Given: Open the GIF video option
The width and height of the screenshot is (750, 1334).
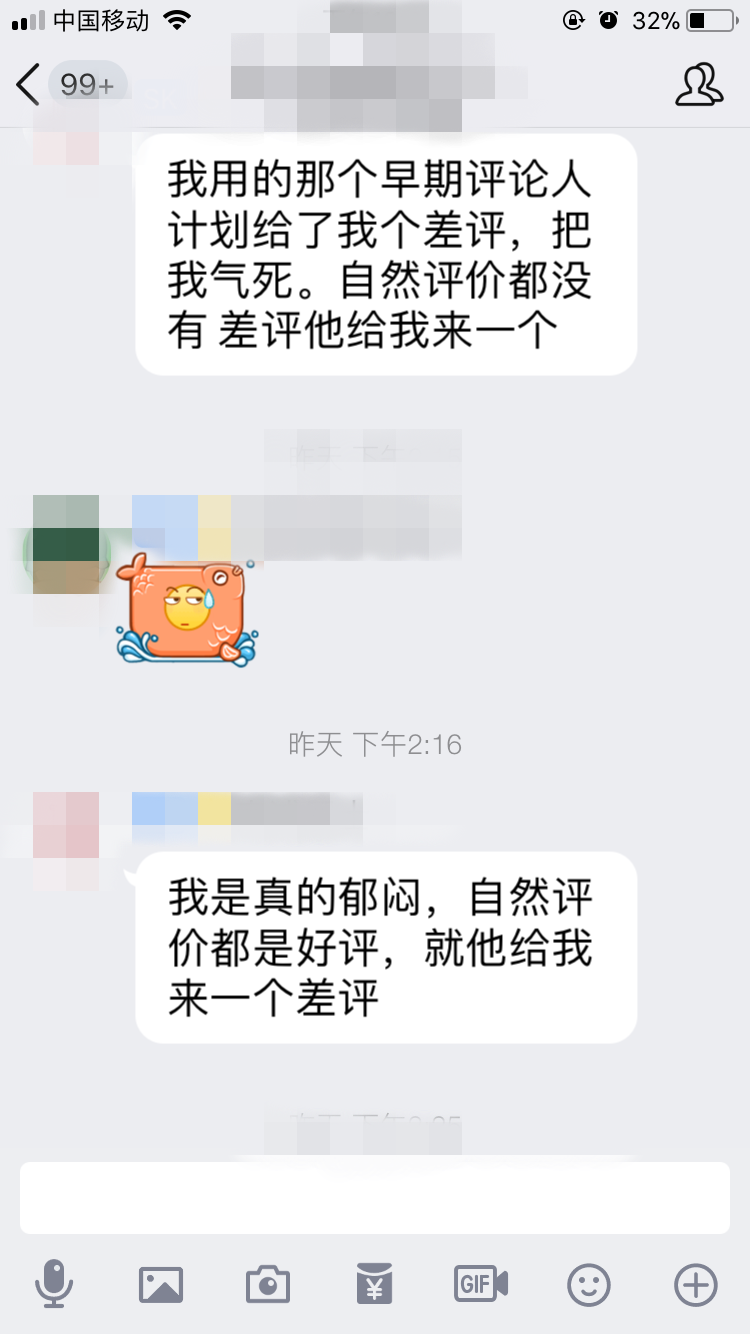Looking at the screenshot, I should [x=481, y=1284].
